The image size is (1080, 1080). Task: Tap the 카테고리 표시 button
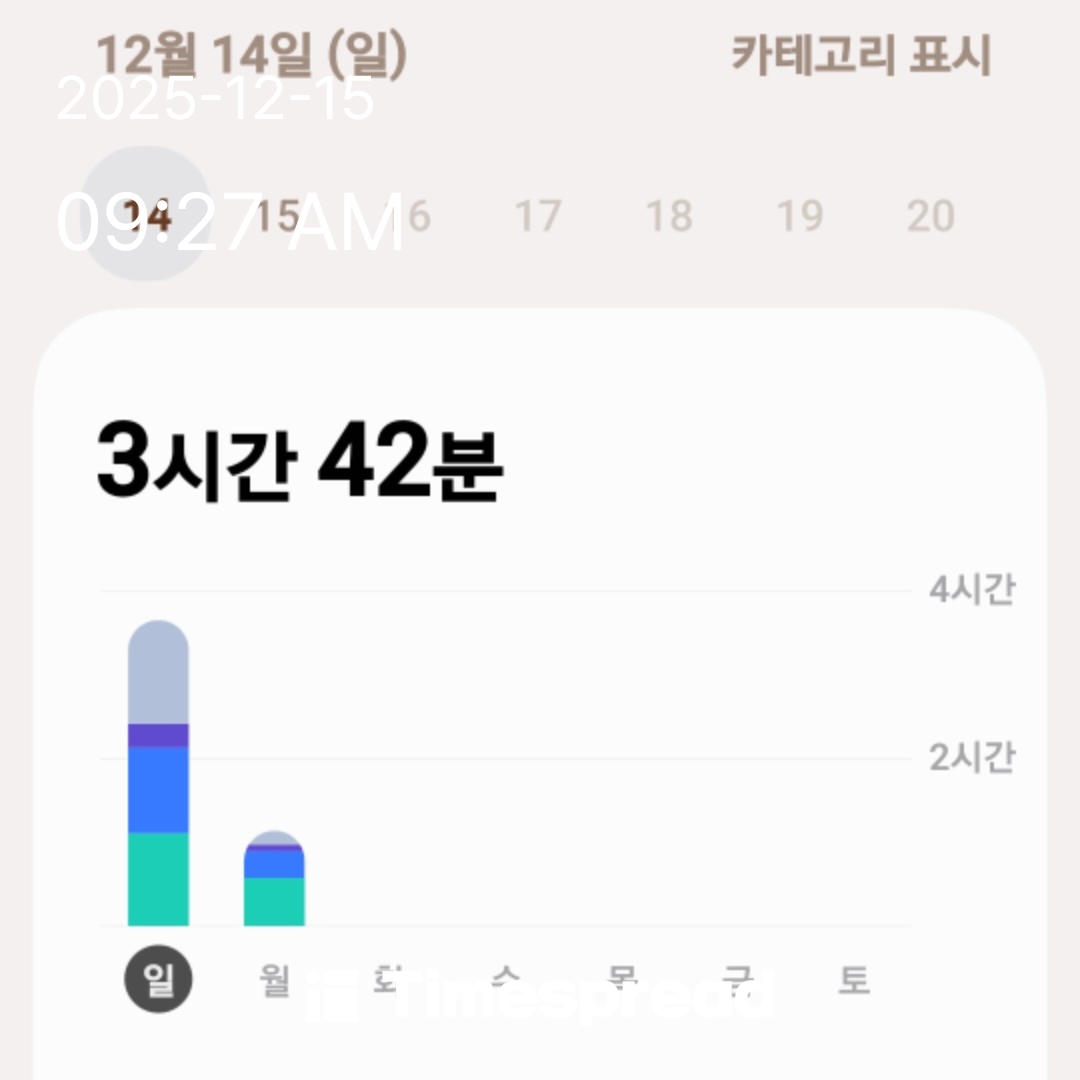(x=860, y=55)
